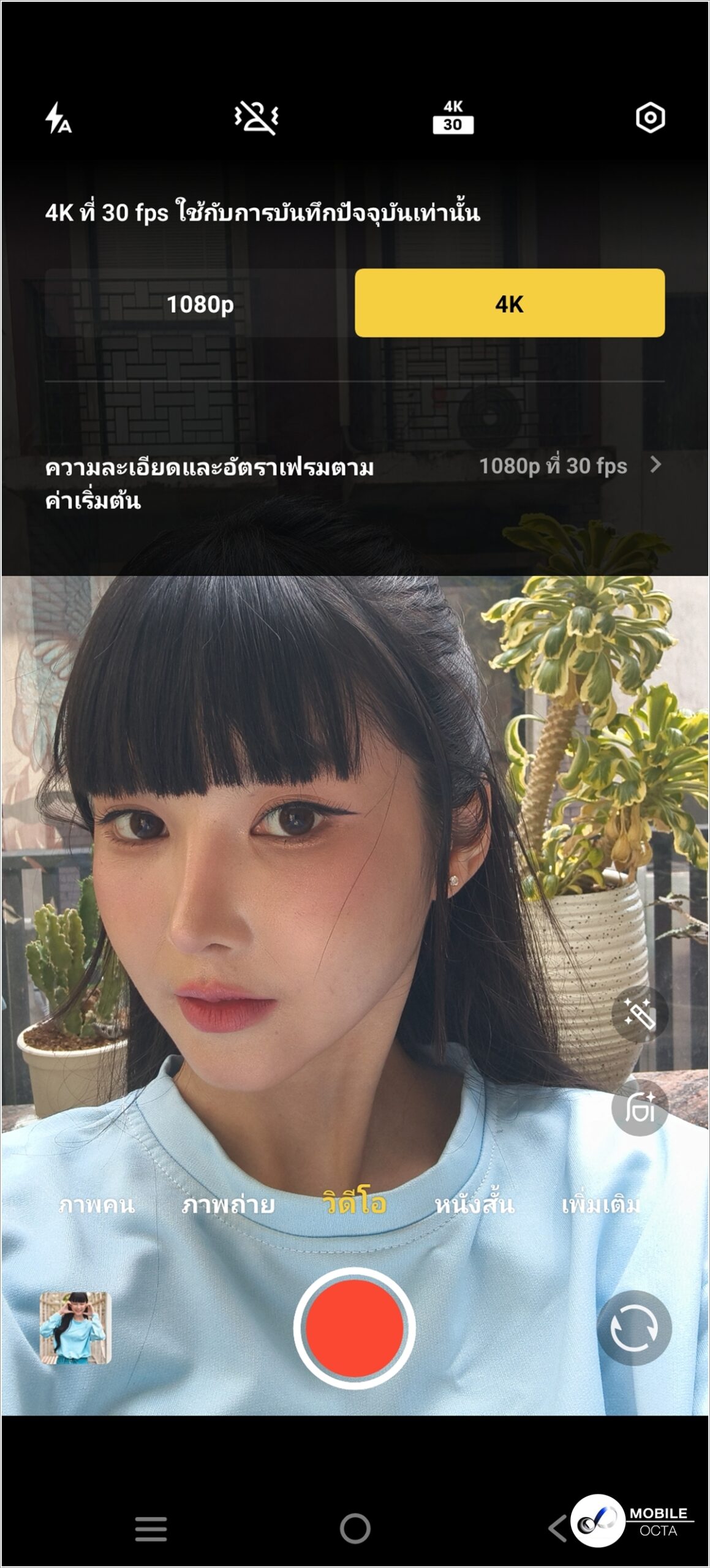The height and width of the screenshot is (1568, 710).
Task: Go to the system home screen
Action: click(355, 1529)
